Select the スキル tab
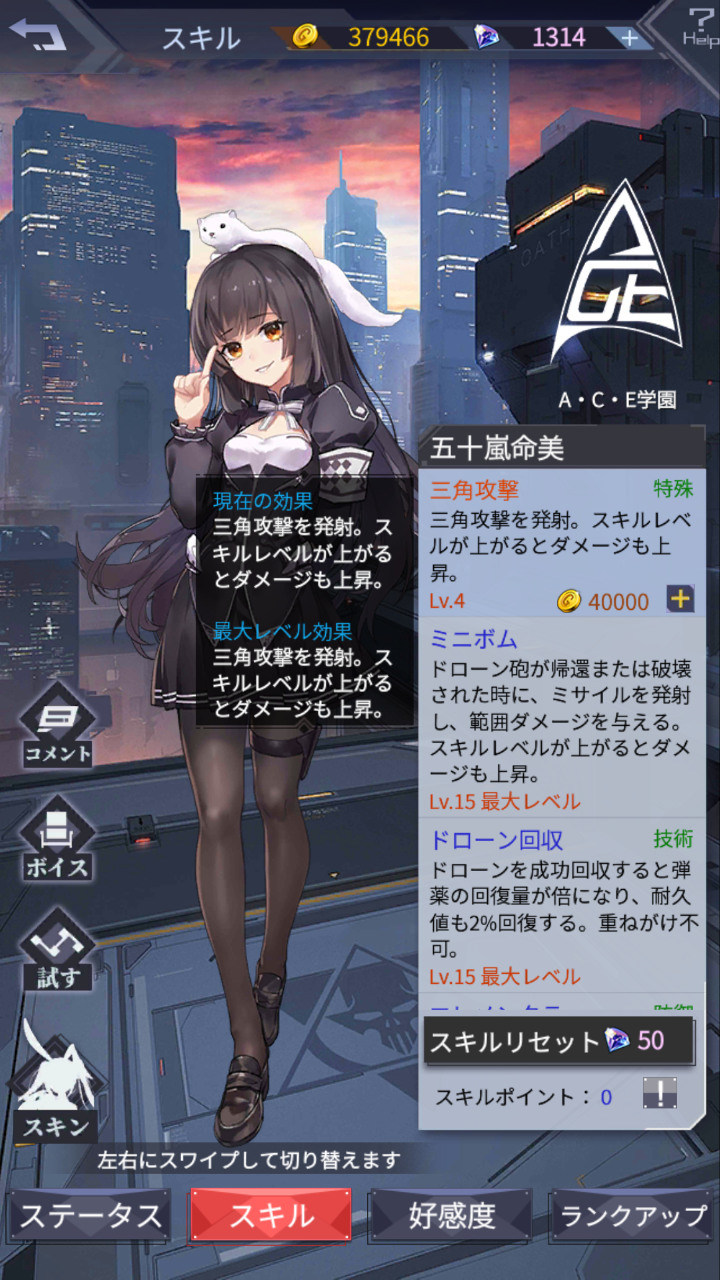 coord(271,1215)
